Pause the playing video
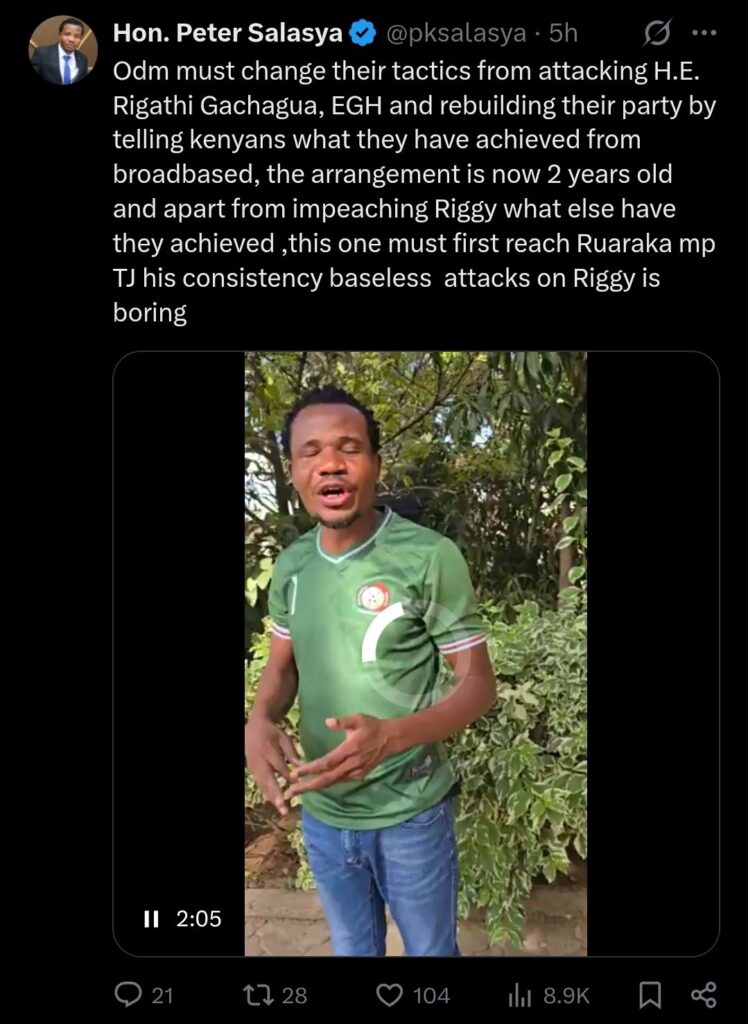 151,918
